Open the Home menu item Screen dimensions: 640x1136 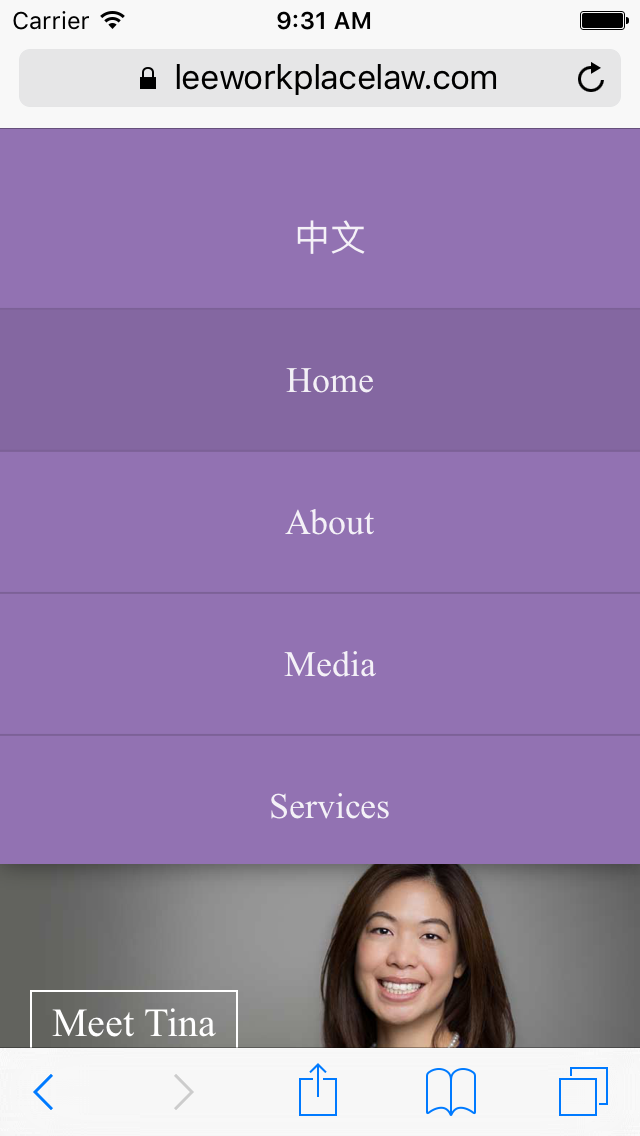pos(330,381)
